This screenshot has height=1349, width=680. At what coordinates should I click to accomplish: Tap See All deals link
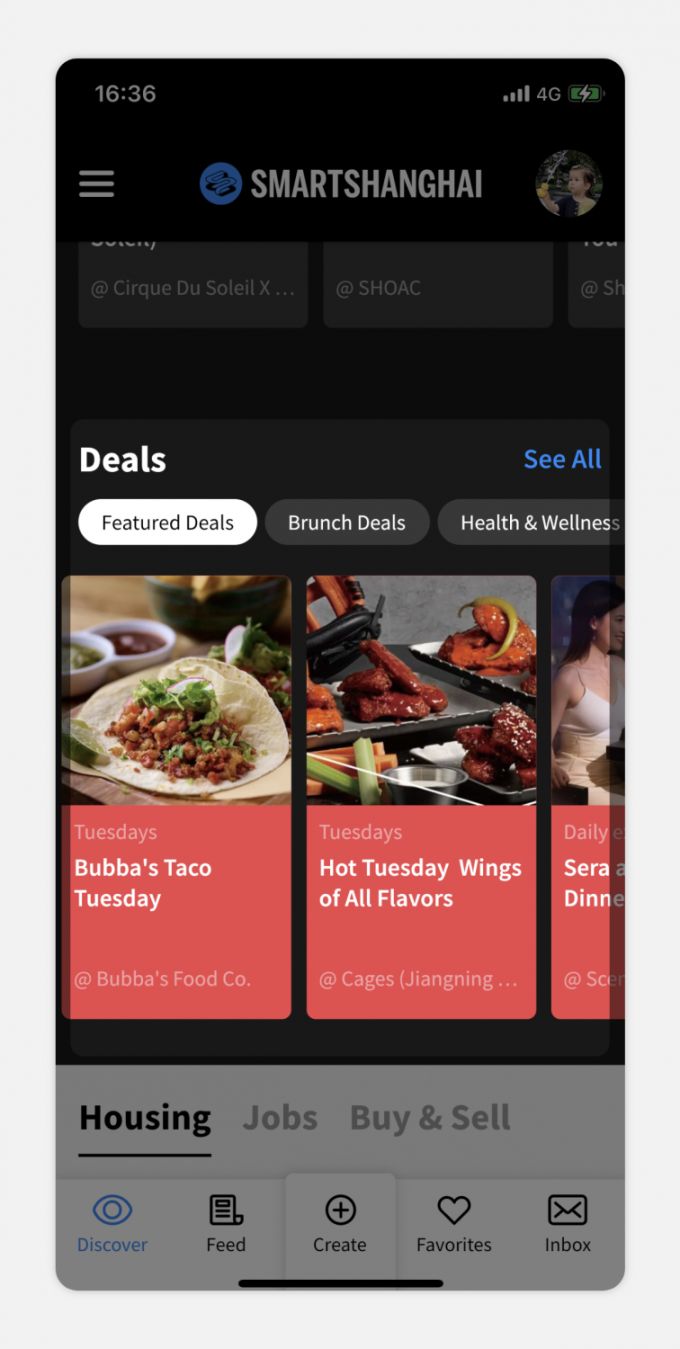point(562,459)
